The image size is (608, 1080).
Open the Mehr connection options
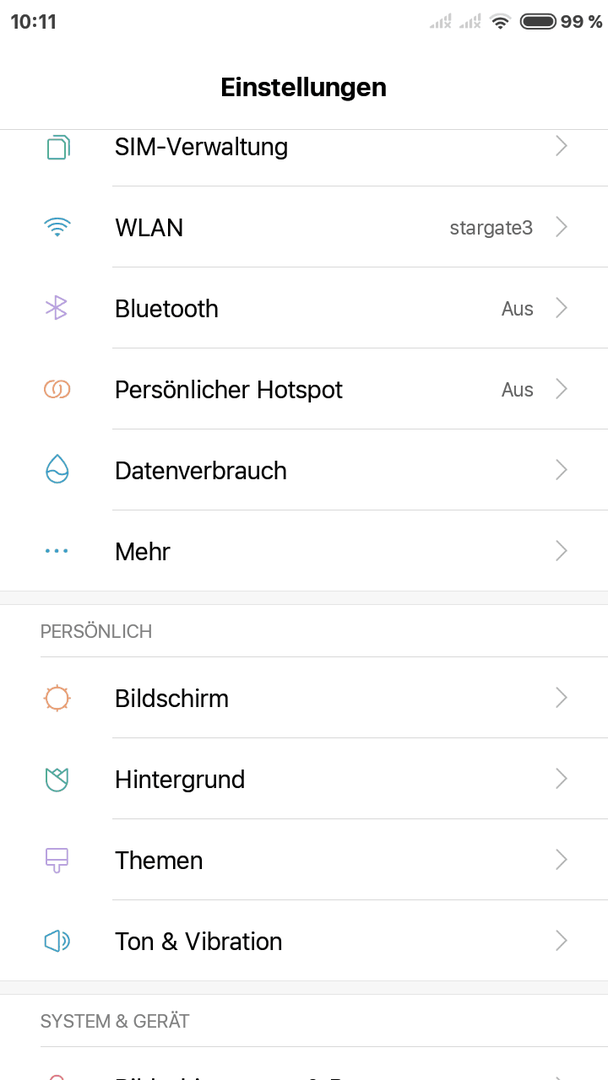coord(304,551)
